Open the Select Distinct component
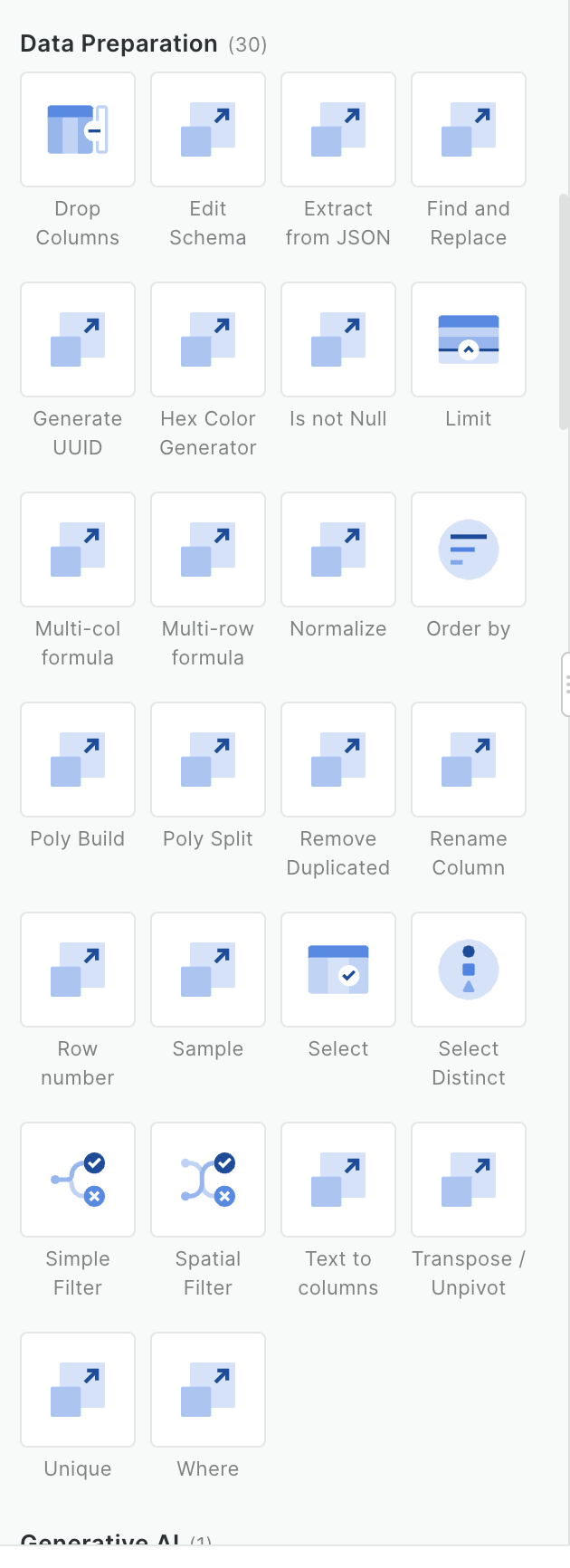The image size is (570, 1568). coord(469,970)
